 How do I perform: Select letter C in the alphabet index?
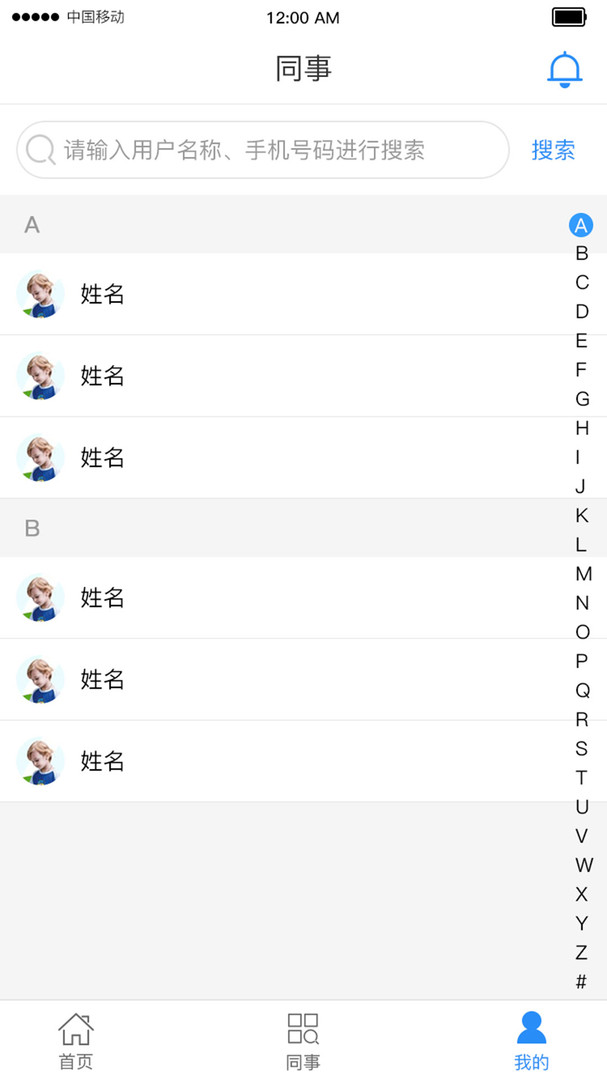coord(582,283)
